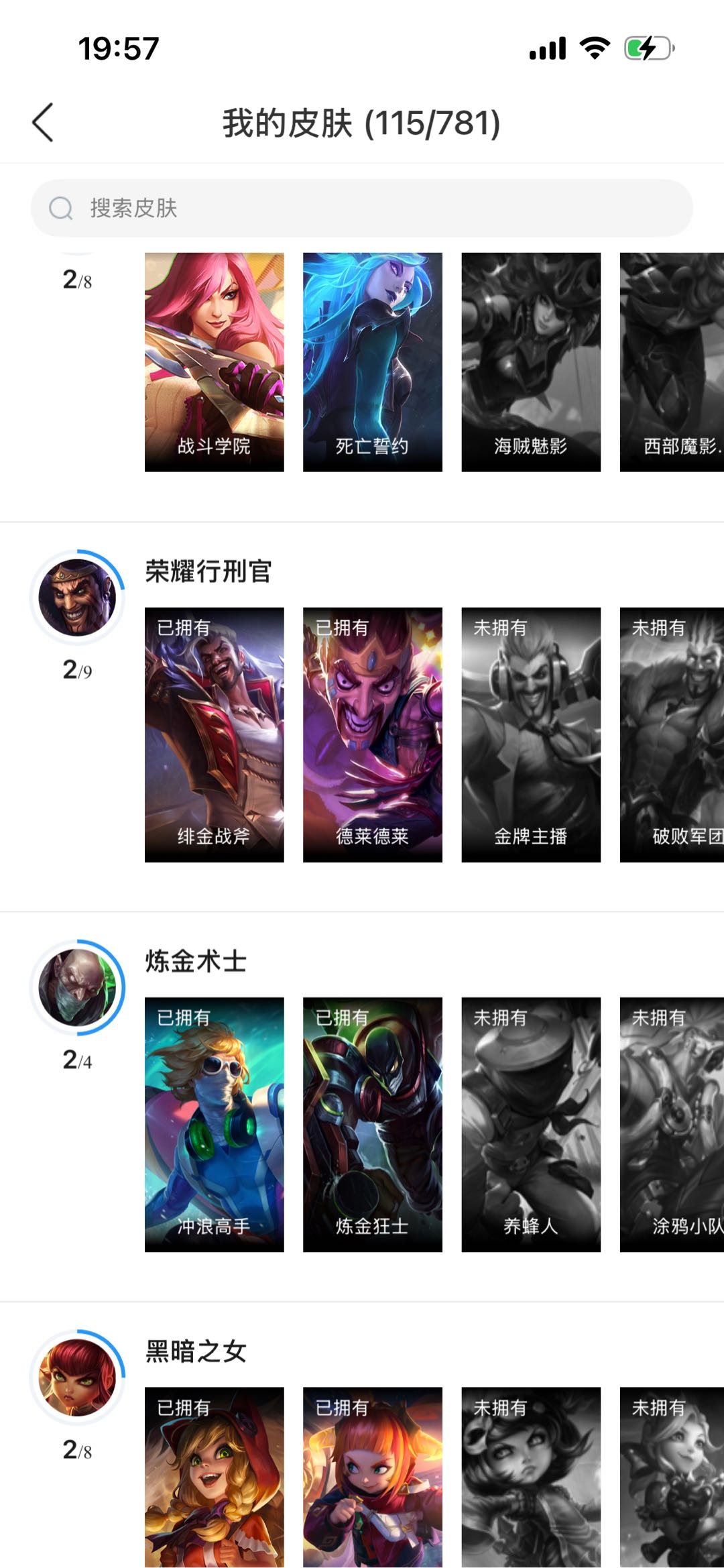The height and width of the screenshot is (1568, 724).
Task: View the unowned 养蜂人 skin
Action: tap(530, 1124)
